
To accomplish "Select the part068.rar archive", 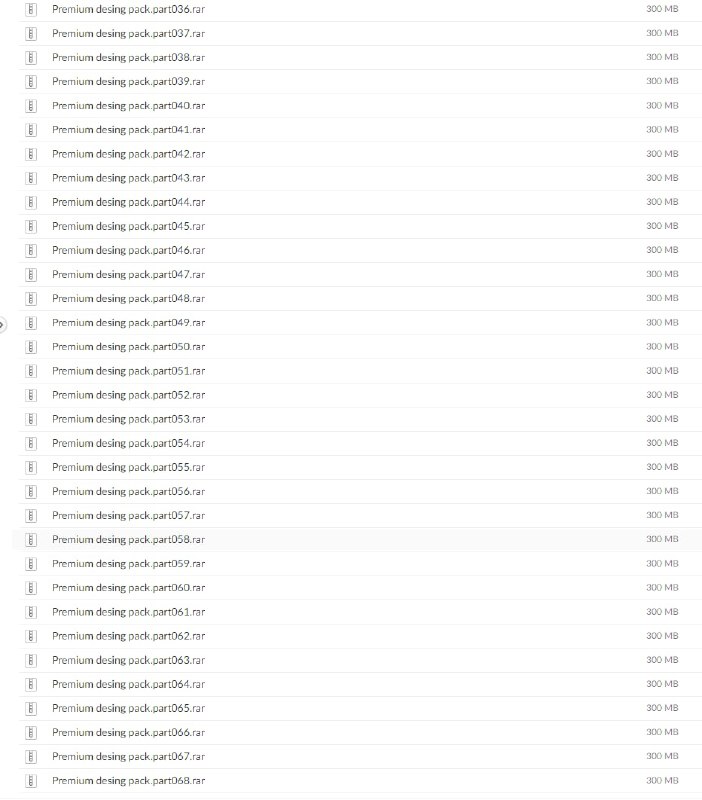I will (x=128, y=781).
